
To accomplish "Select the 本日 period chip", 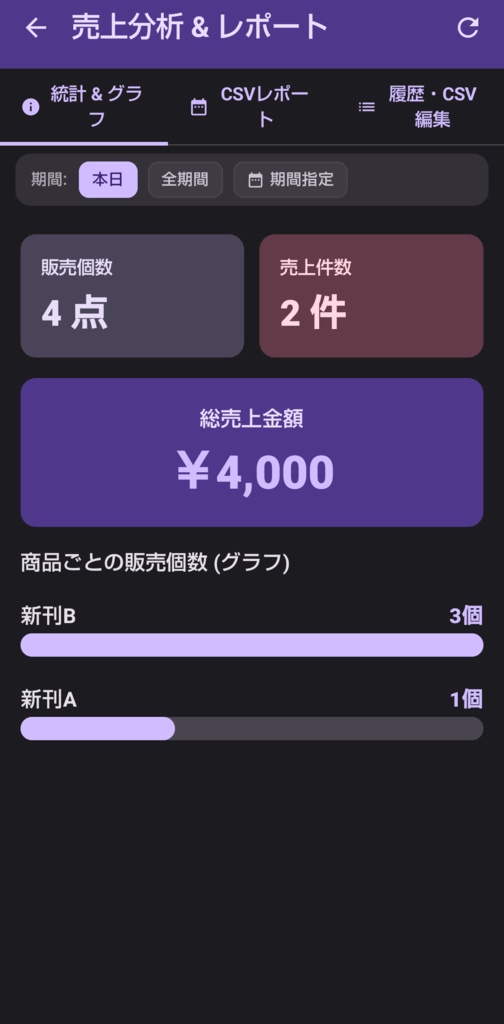I will click(x=108, y=180).
